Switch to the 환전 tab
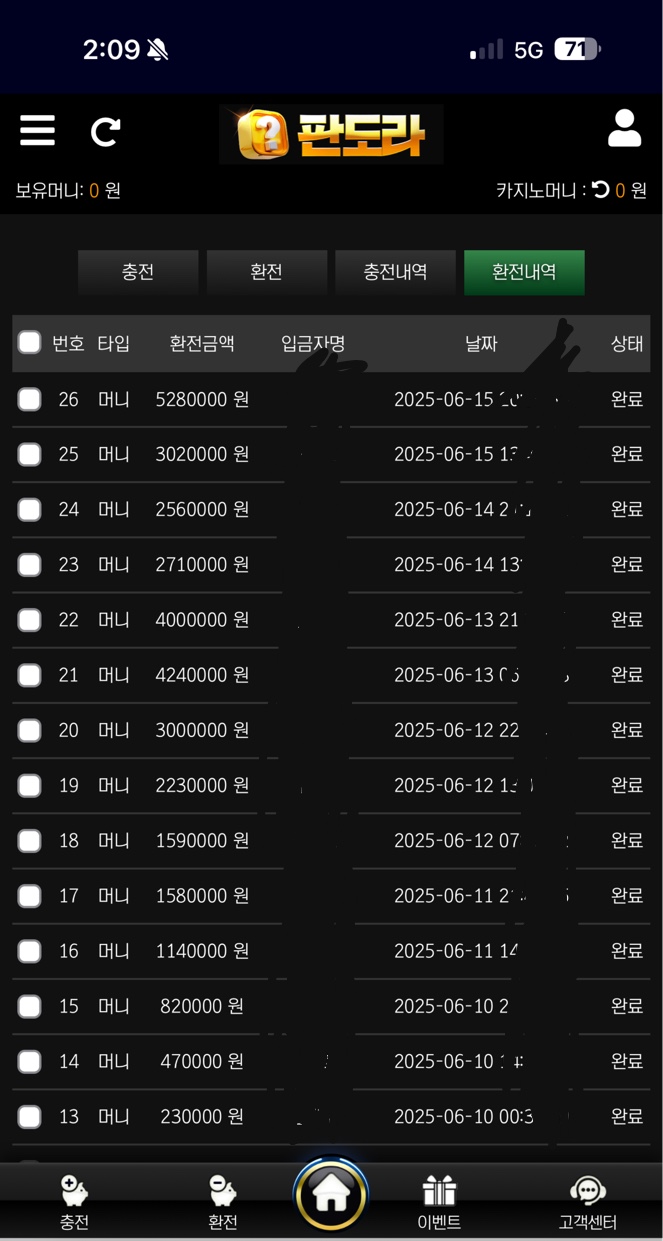Viewport: 663px width, 1241px height. click(266, 272)
